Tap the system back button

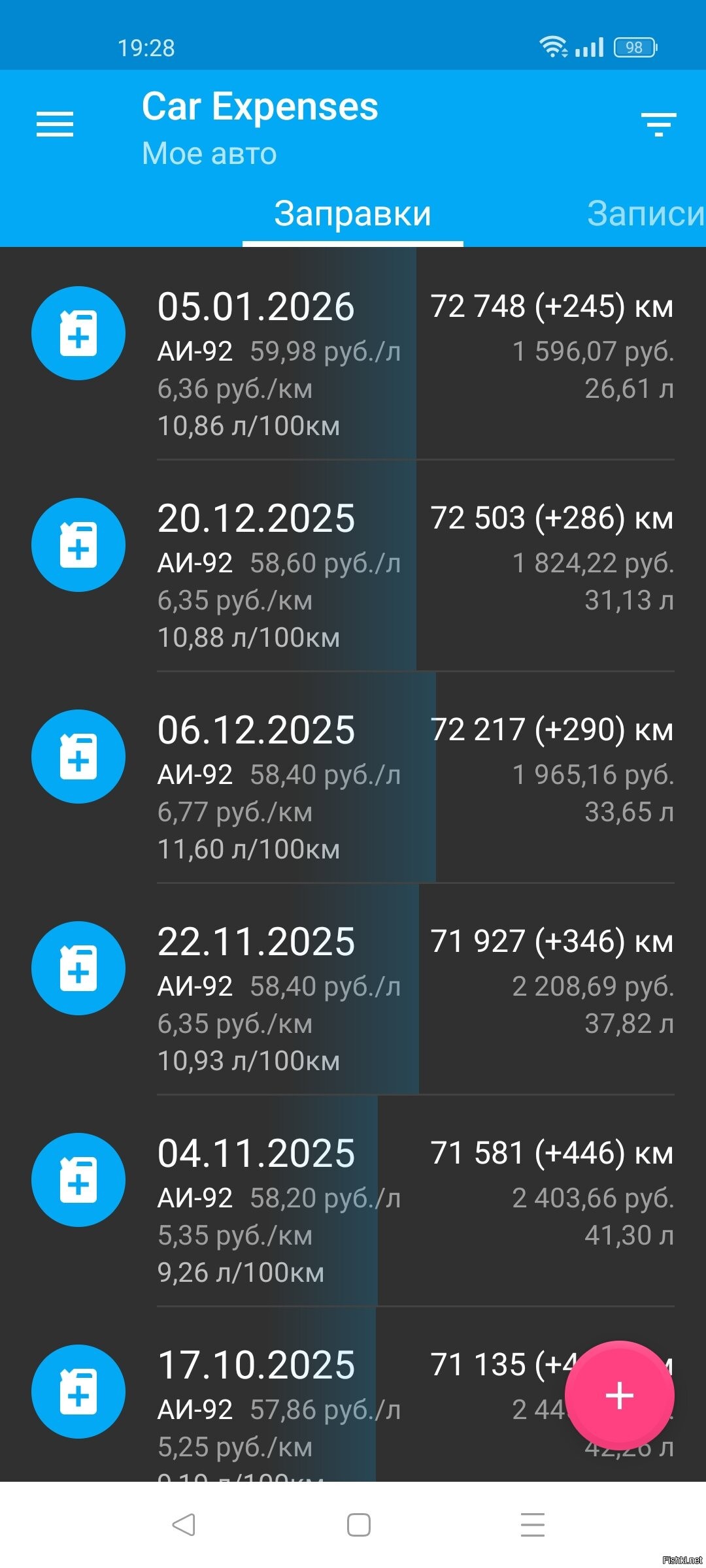184,1525
